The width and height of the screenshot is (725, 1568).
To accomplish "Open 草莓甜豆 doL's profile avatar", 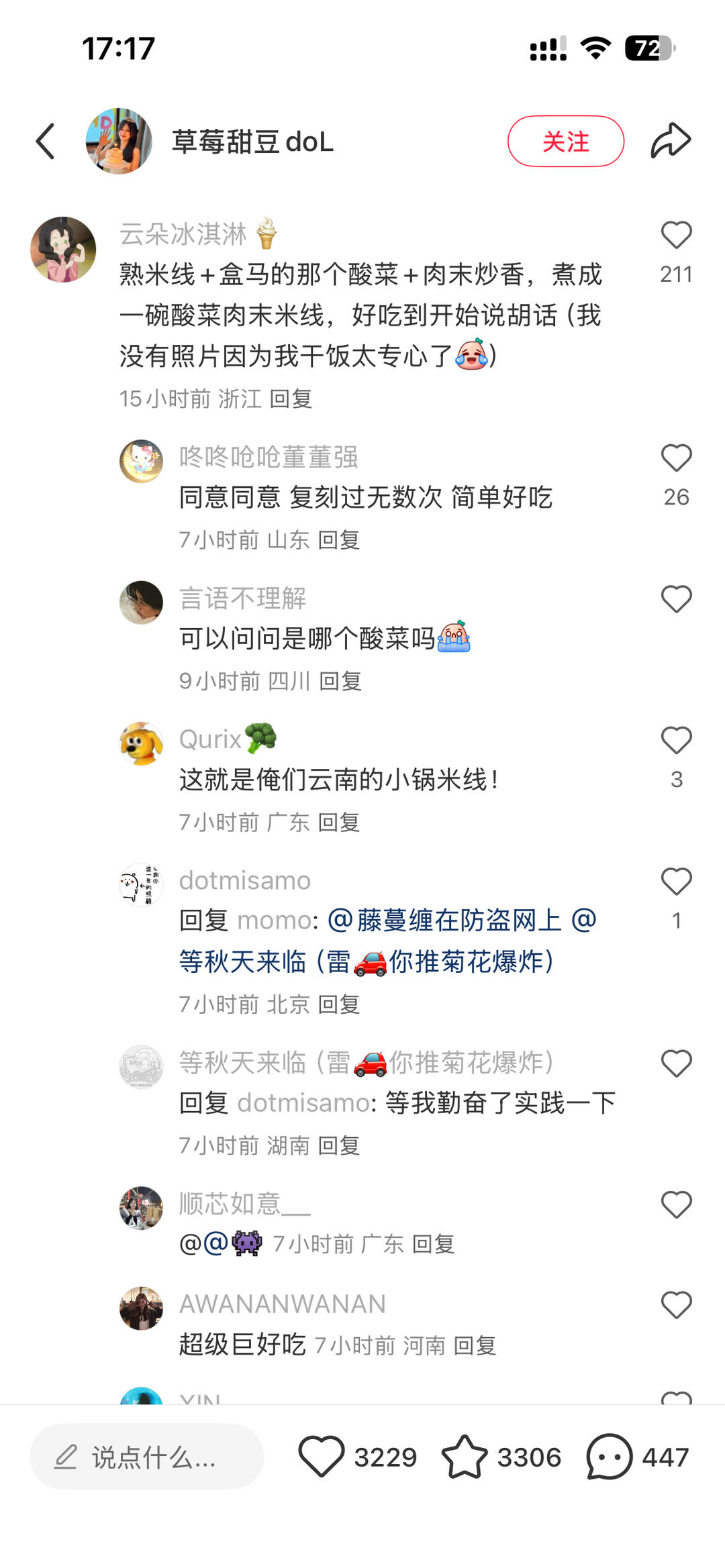I will pyautogui.click(x=119, y=142).
